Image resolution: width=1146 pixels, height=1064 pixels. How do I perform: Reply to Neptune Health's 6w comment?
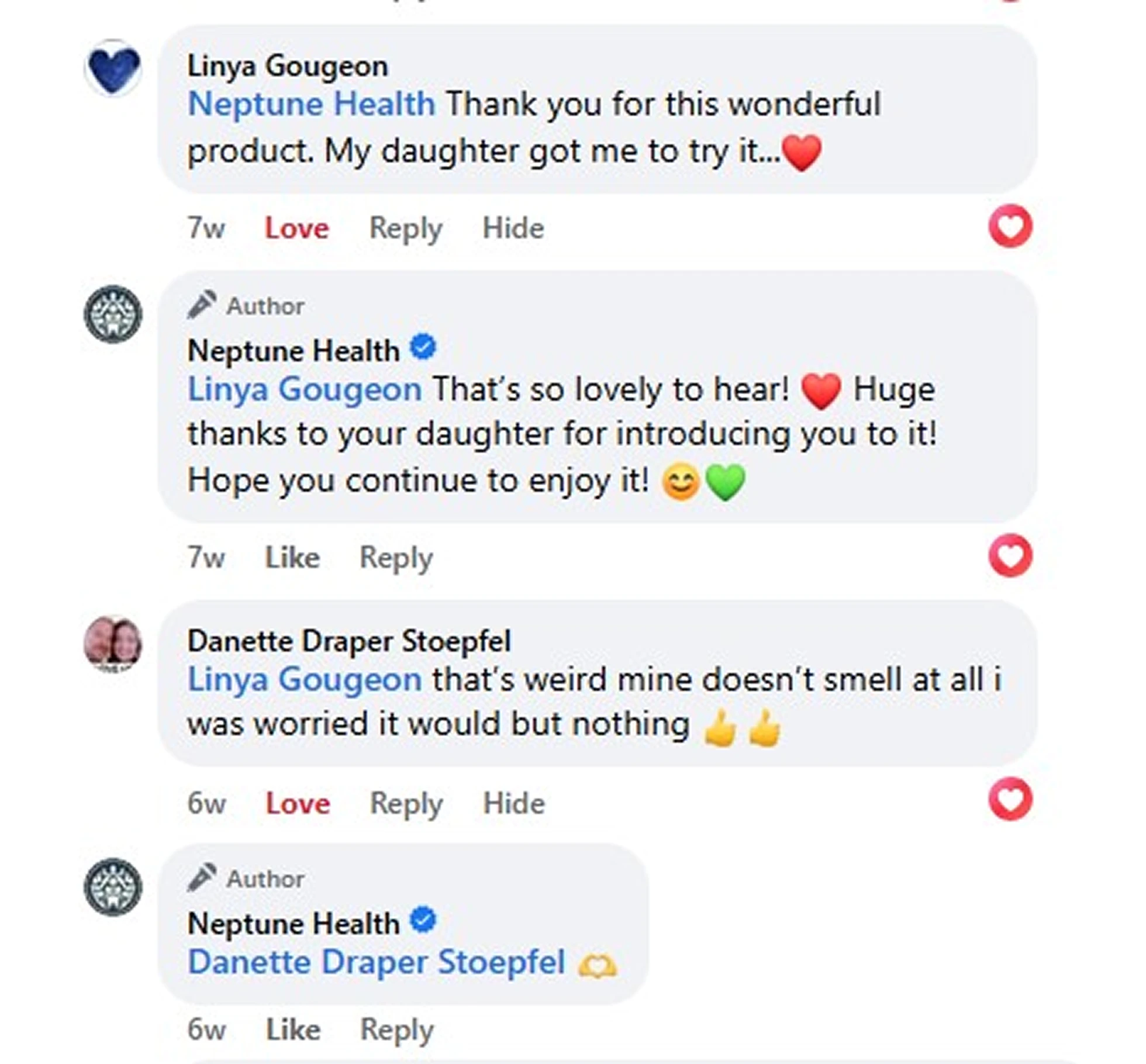(x=396, y=1029)
